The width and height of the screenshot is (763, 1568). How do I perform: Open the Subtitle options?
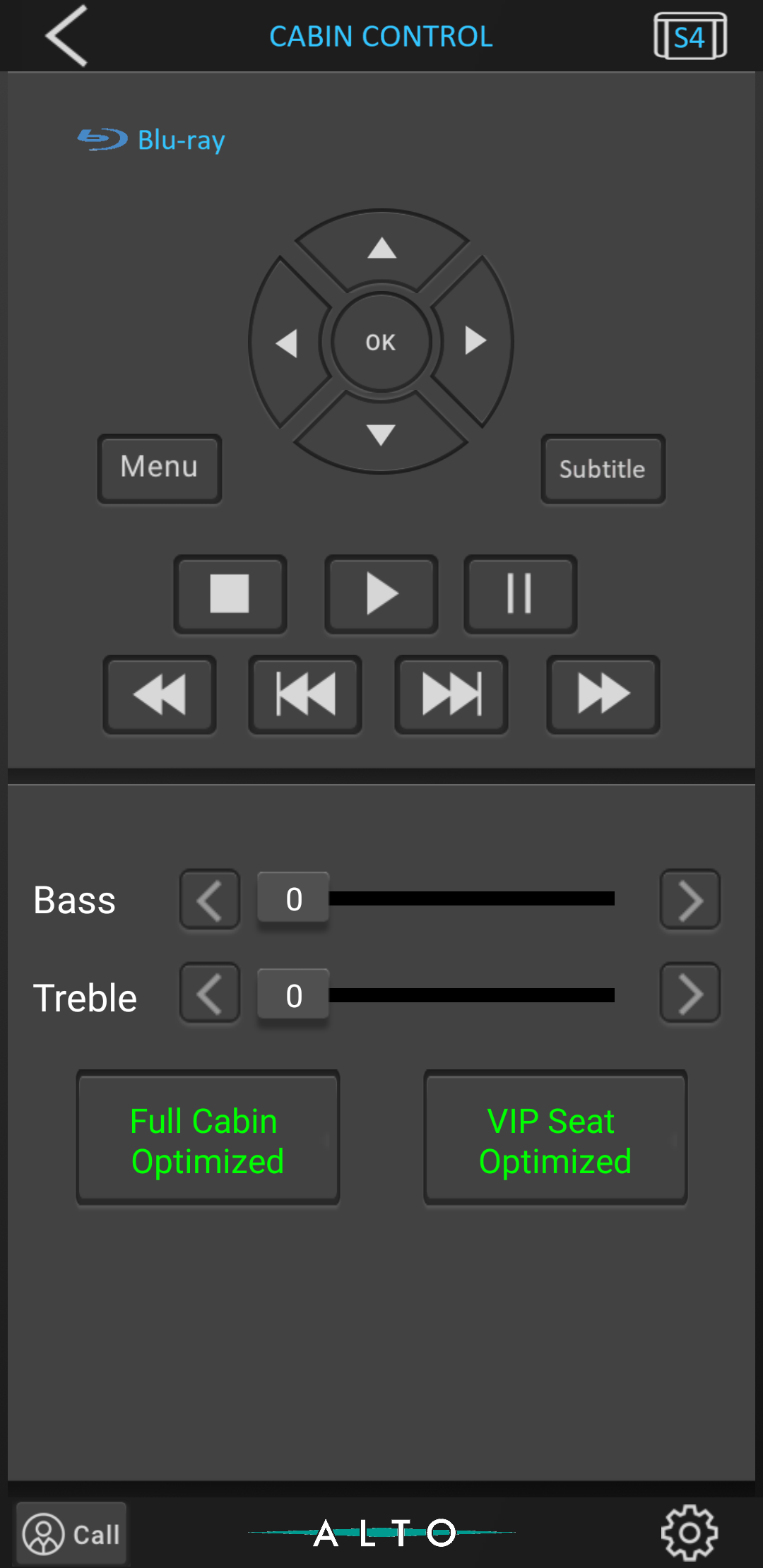(603, 469)
